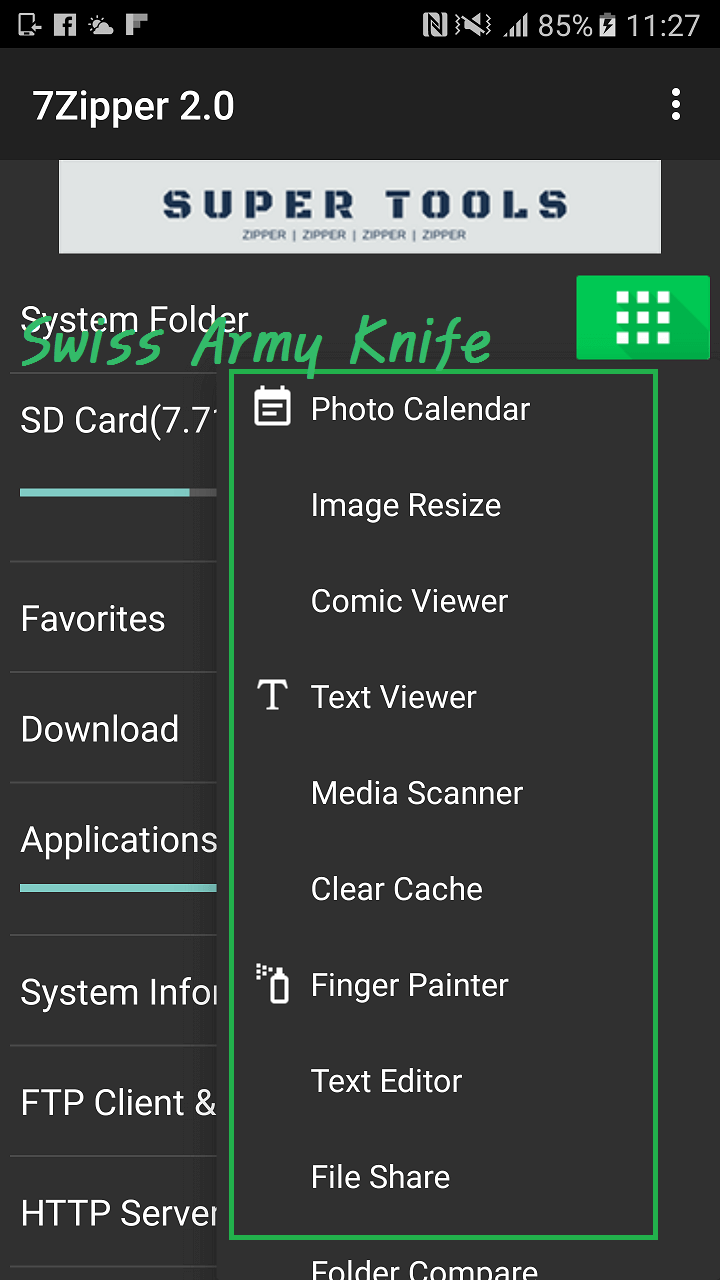
Task: Open the Favorites row
Action: (x=93, y=619)
